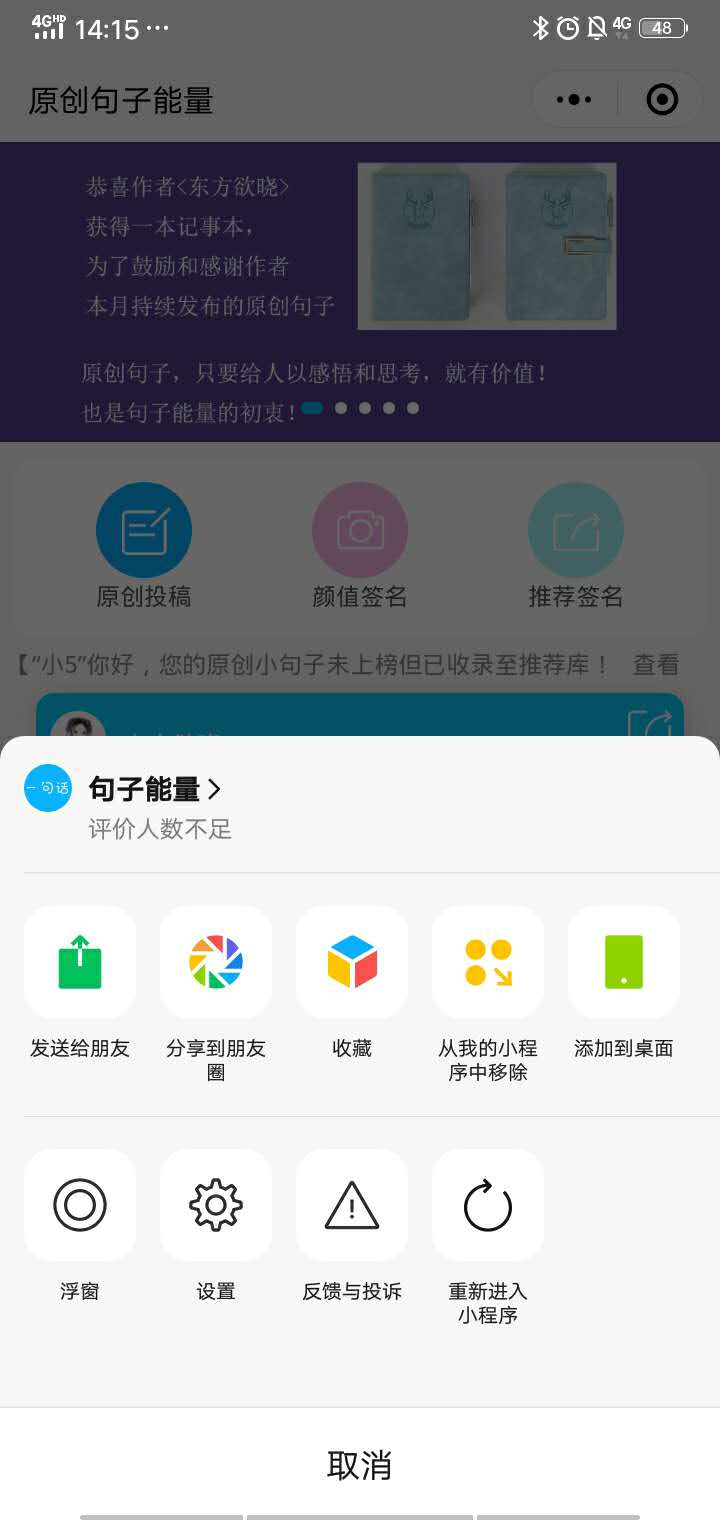Open 原创投稿 compose feature
720x1520 pixels.
pyautogui.click(x=144, y=529)
